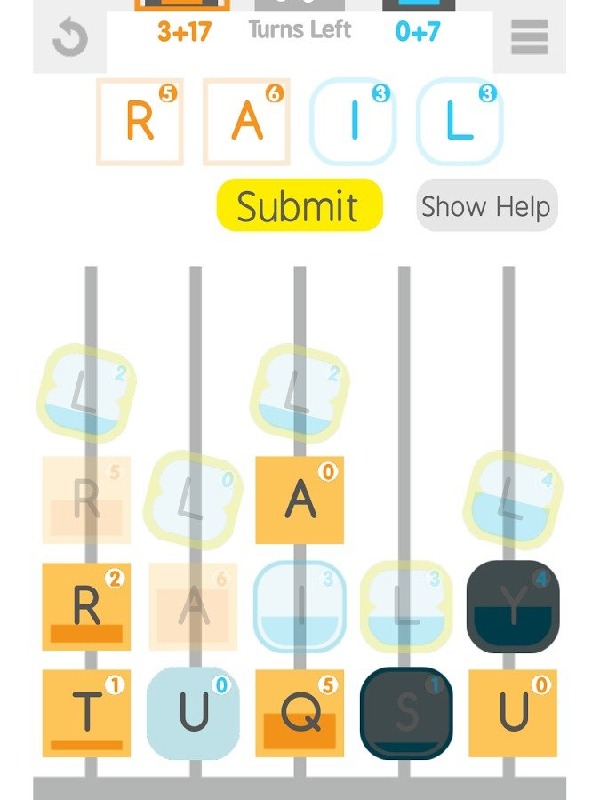This screenshot has width=600, height=800.
Task: Tap the undo arrow button
Action: (x=70, y=39)
